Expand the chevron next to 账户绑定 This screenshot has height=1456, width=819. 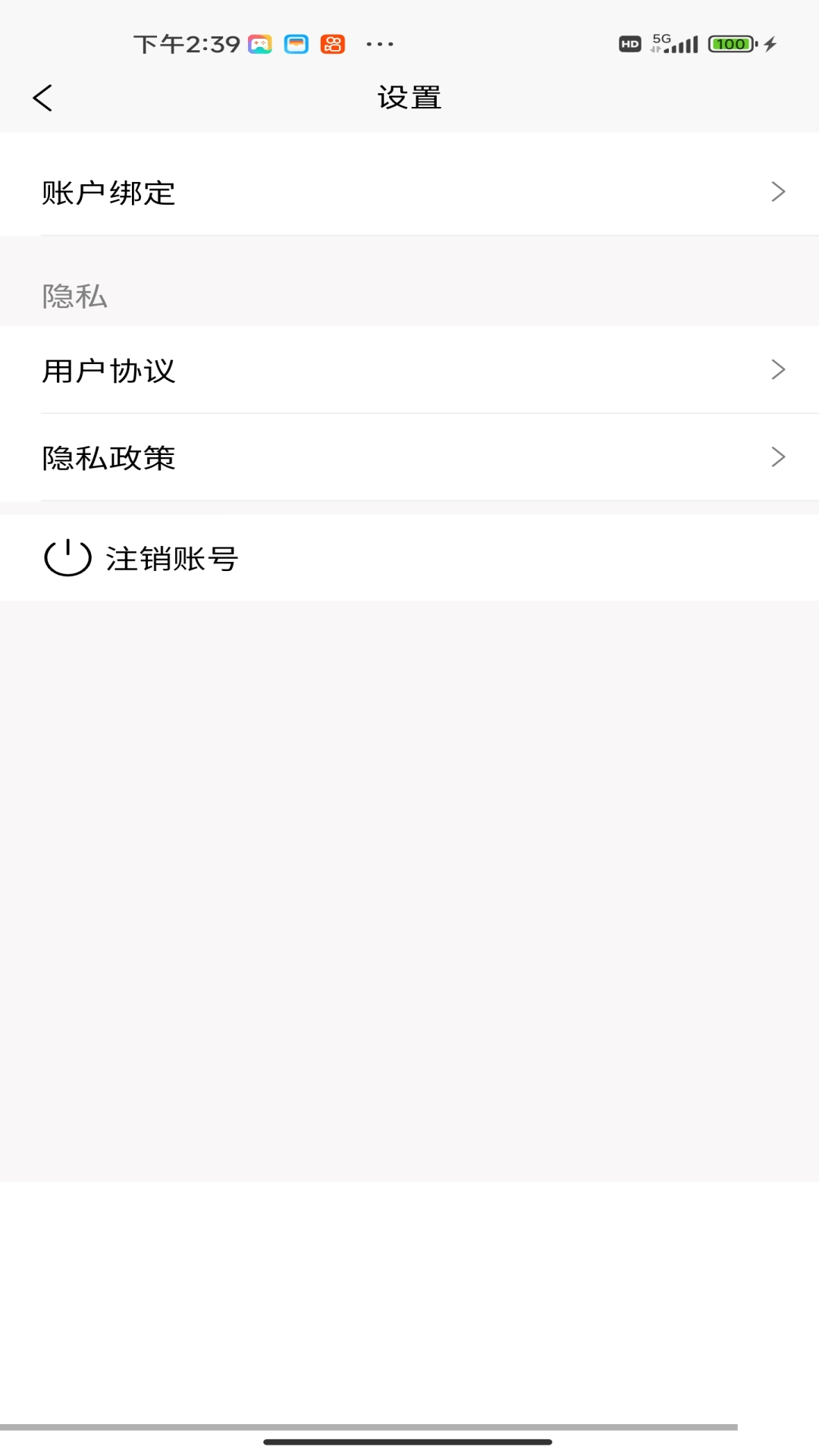coord(778,192)
